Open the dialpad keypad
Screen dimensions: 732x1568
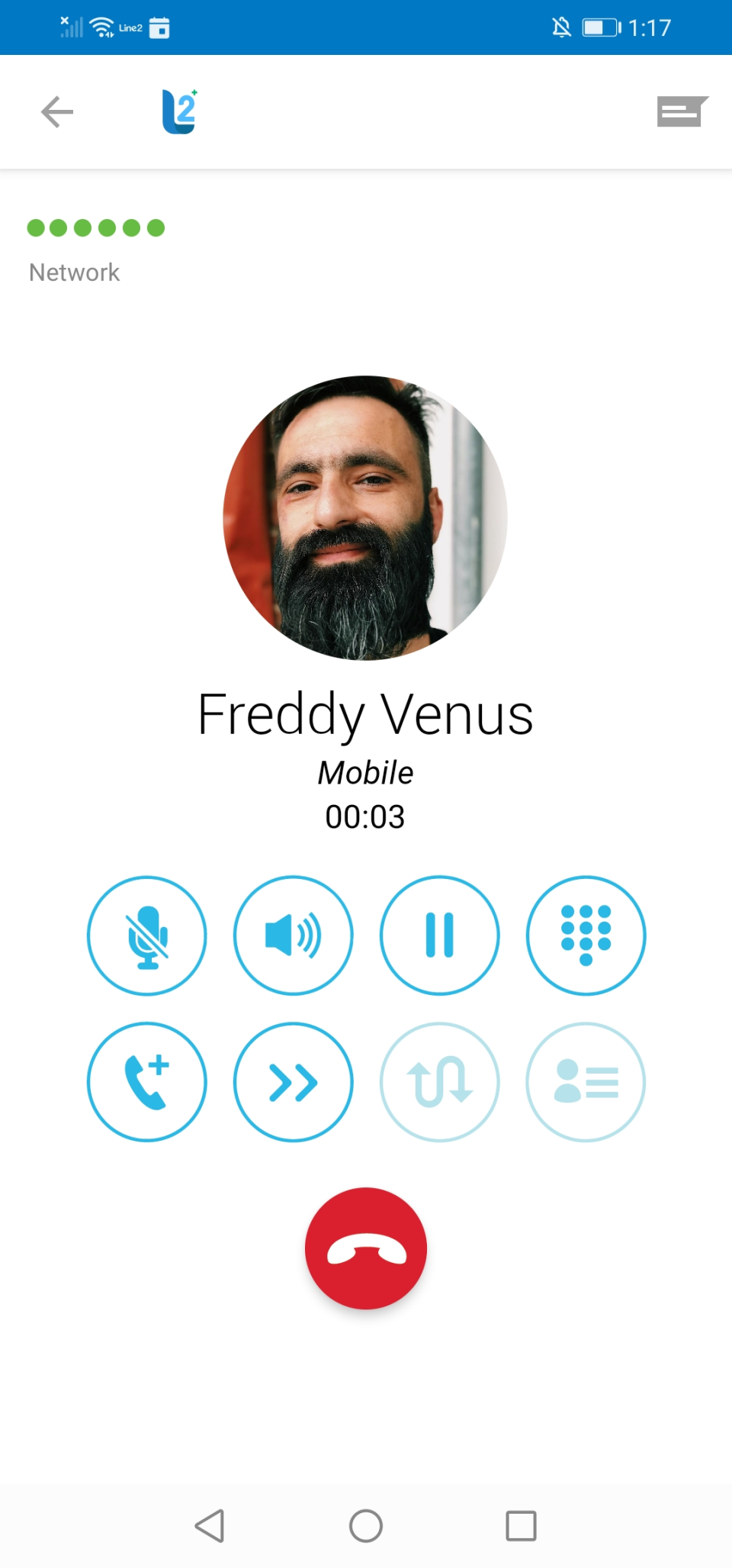coord(585,935)
